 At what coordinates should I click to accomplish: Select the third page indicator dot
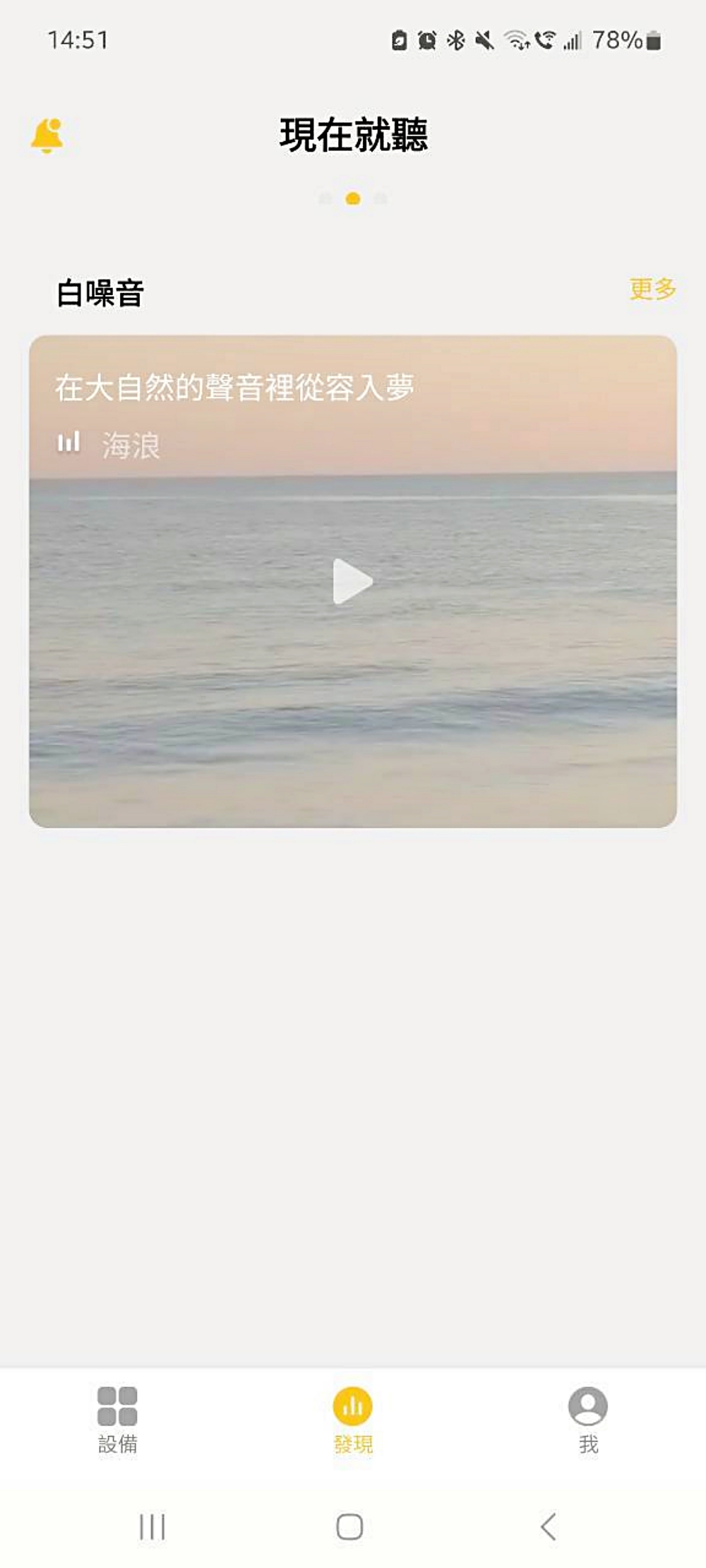pyautogui.click(x=379, y=196)
